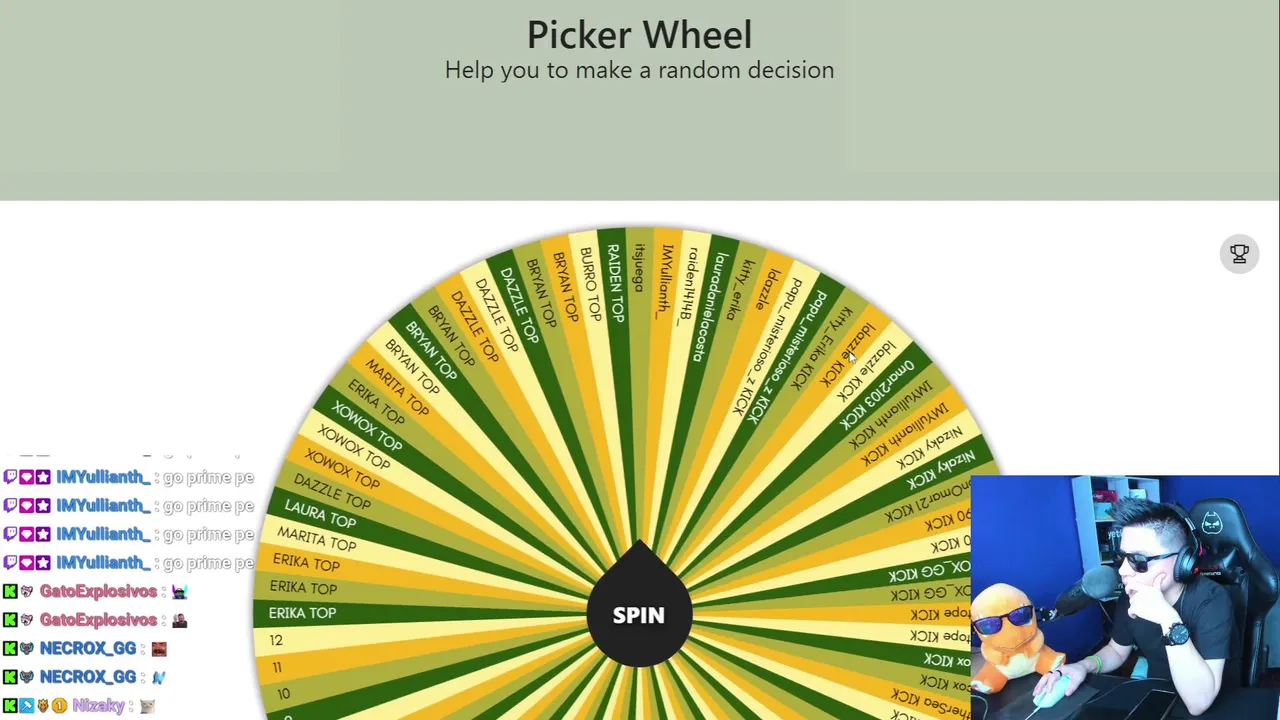1280x720 pixels.
Task: Open the trophy results icon
Action: click(x=1239, y=254)
